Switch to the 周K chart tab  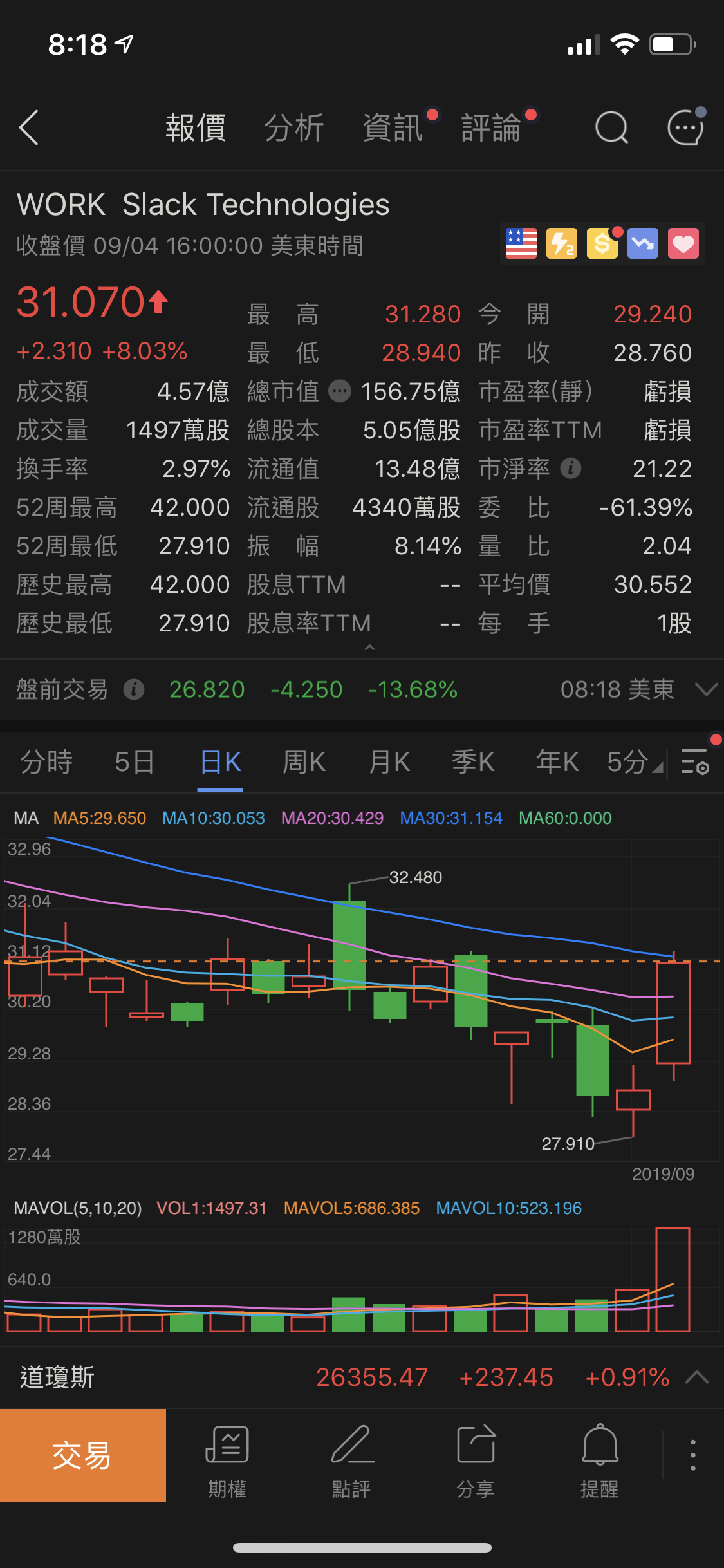tap(304, 761)
